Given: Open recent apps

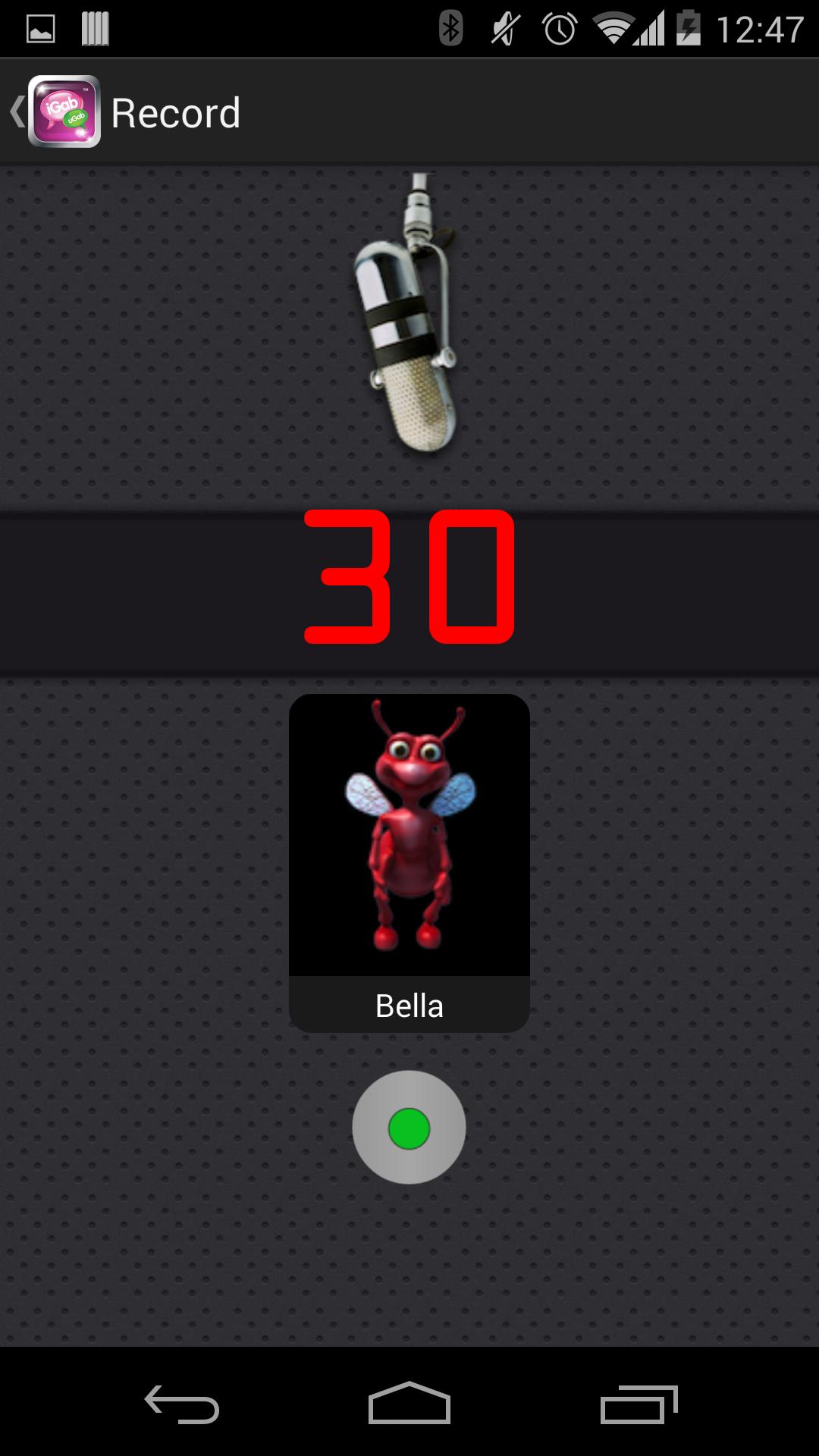Looking at the screenshot, I should tap(639, 1404).
